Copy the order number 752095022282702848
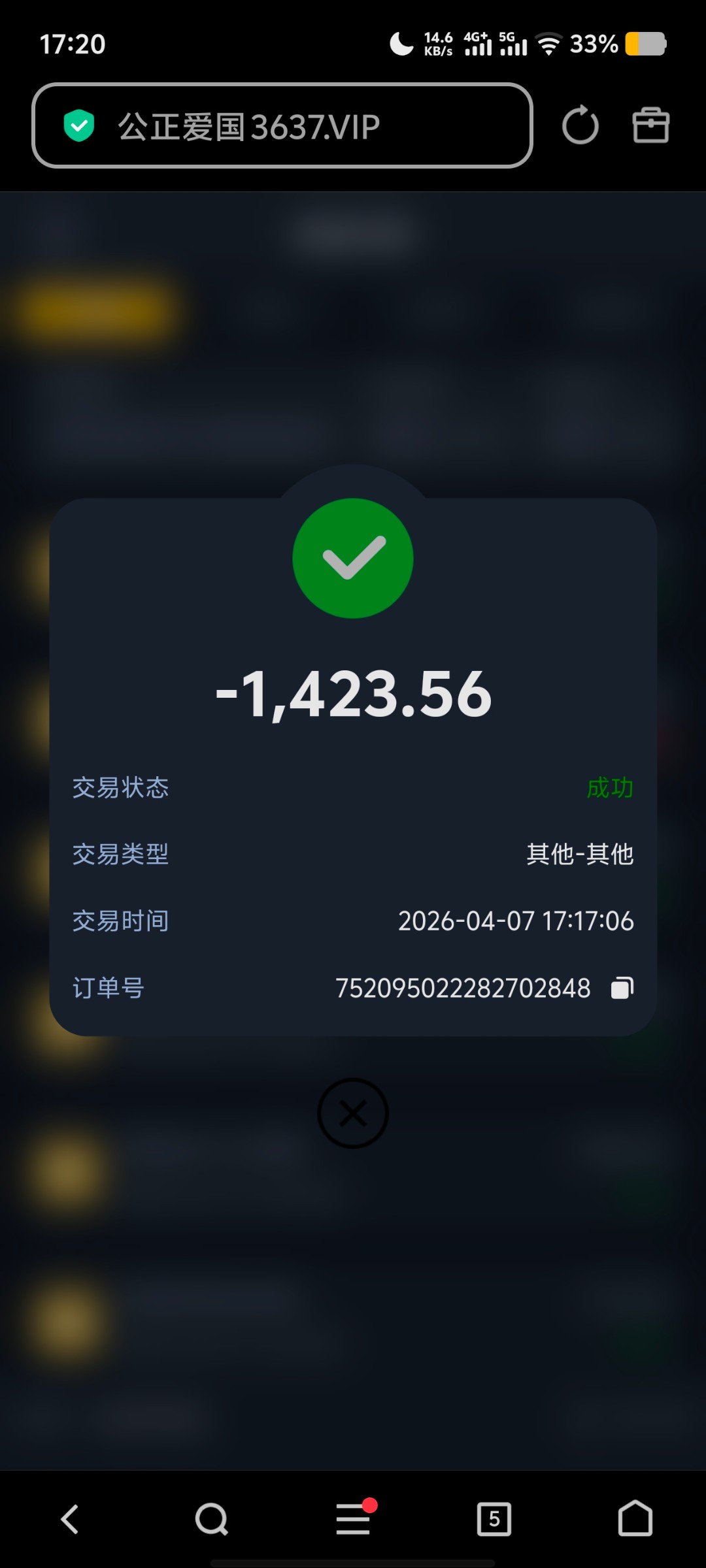This screenshot has height=1568, width=706. click(x=622, y=988)
